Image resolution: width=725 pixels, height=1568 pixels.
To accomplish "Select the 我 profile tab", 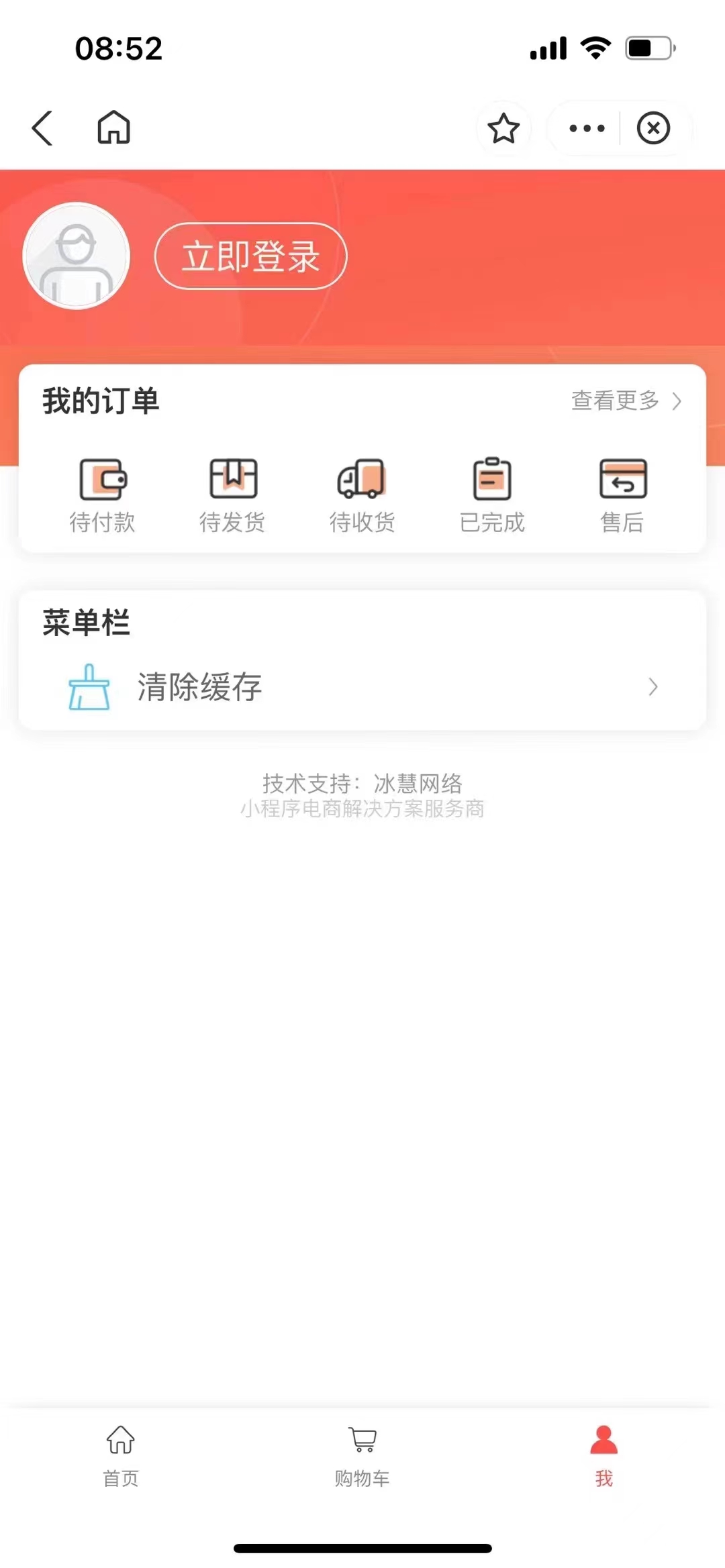I will 604,1457.
